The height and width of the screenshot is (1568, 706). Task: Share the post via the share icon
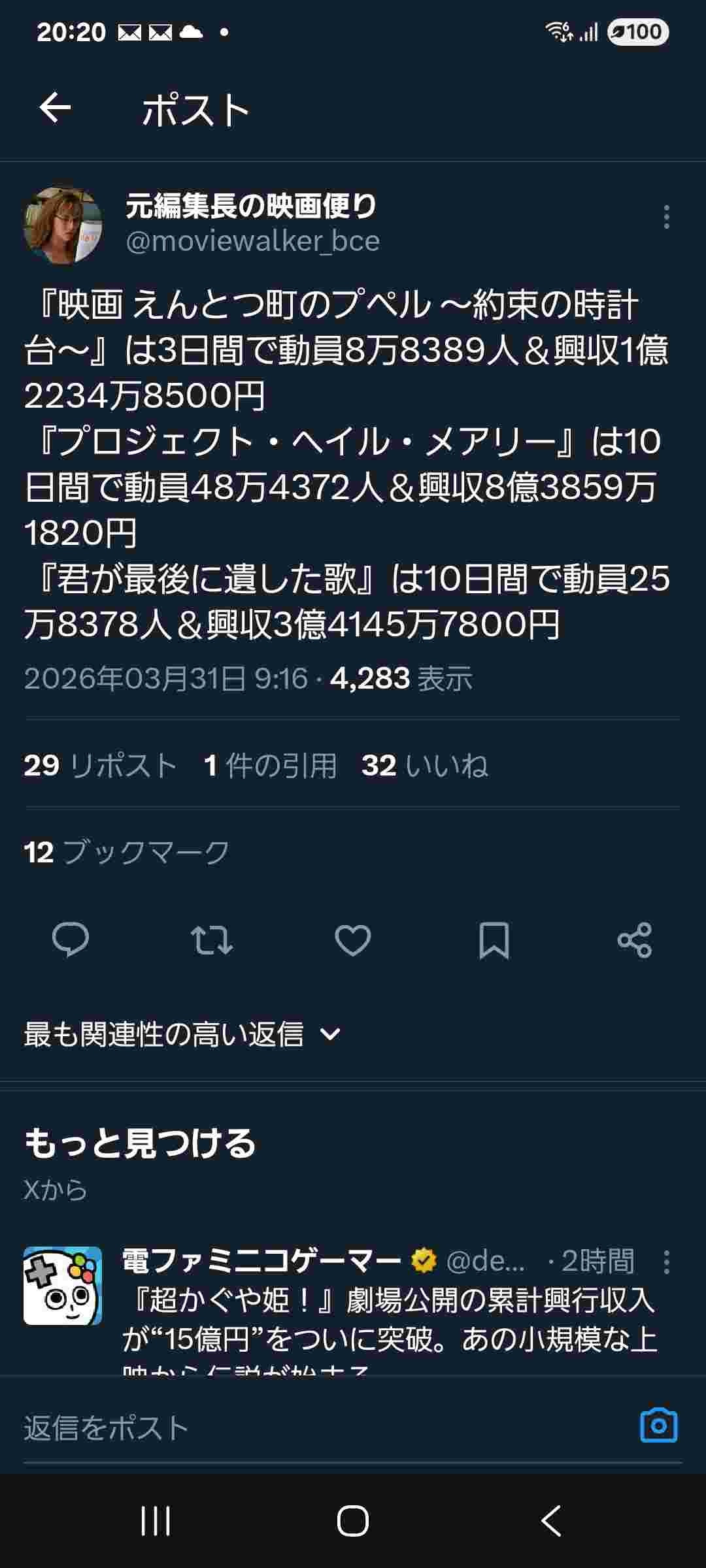[x=635, y=940]
